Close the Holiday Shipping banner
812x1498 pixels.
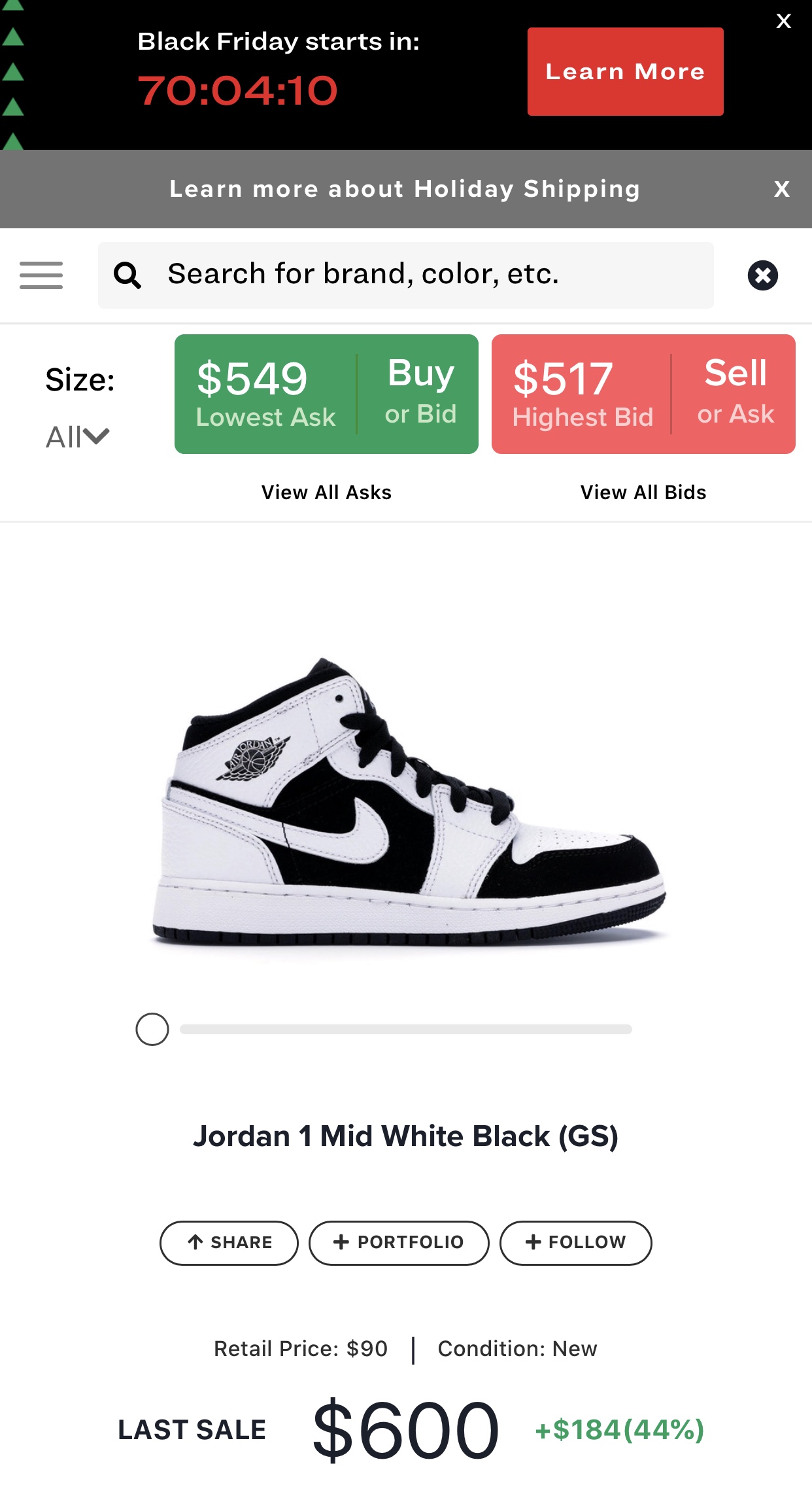(781, 189)
